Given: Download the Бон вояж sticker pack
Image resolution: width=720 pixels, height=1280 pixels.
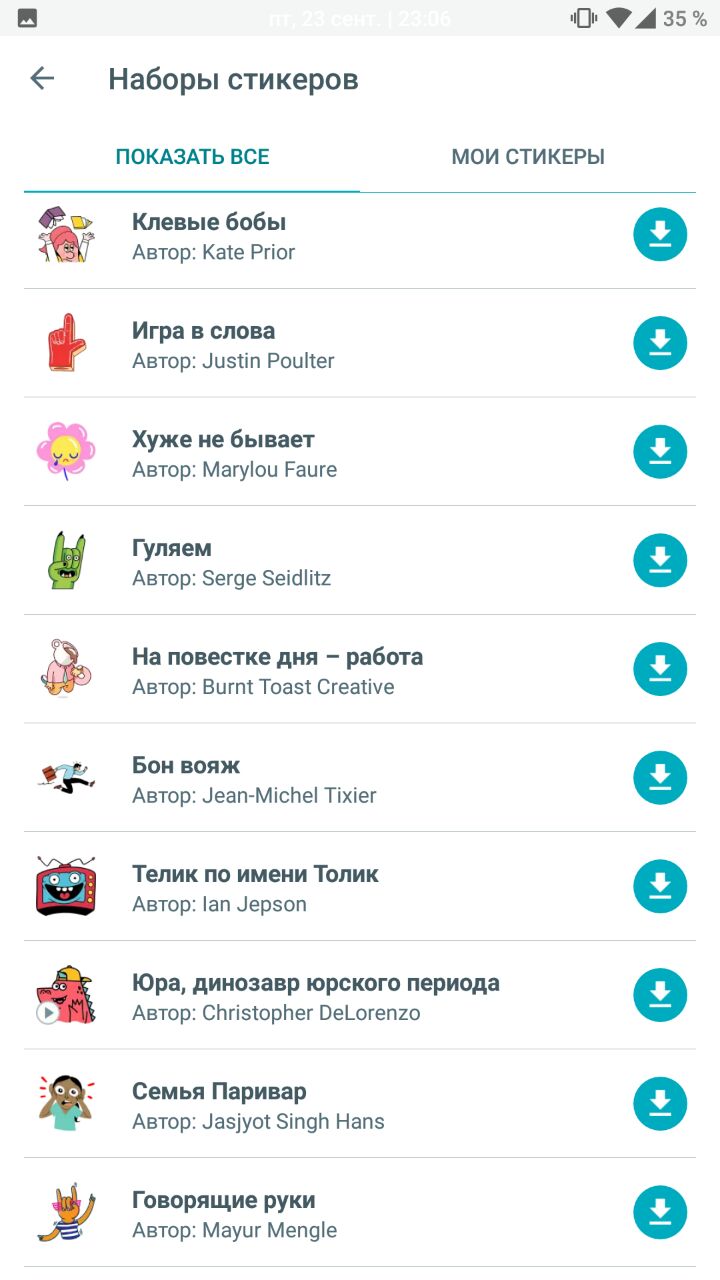Looking at the screenshot, I should [x=660, y=778].
